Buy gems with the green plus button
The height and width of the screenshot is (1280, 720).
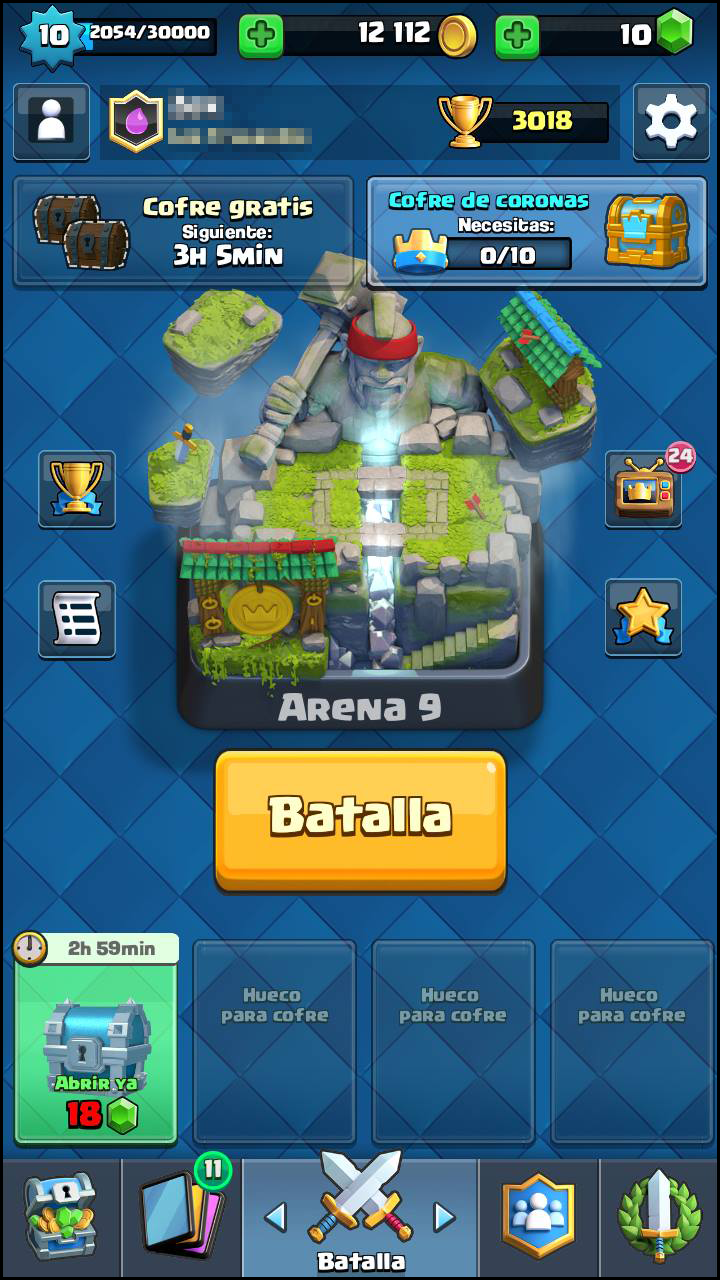point(517,37)
